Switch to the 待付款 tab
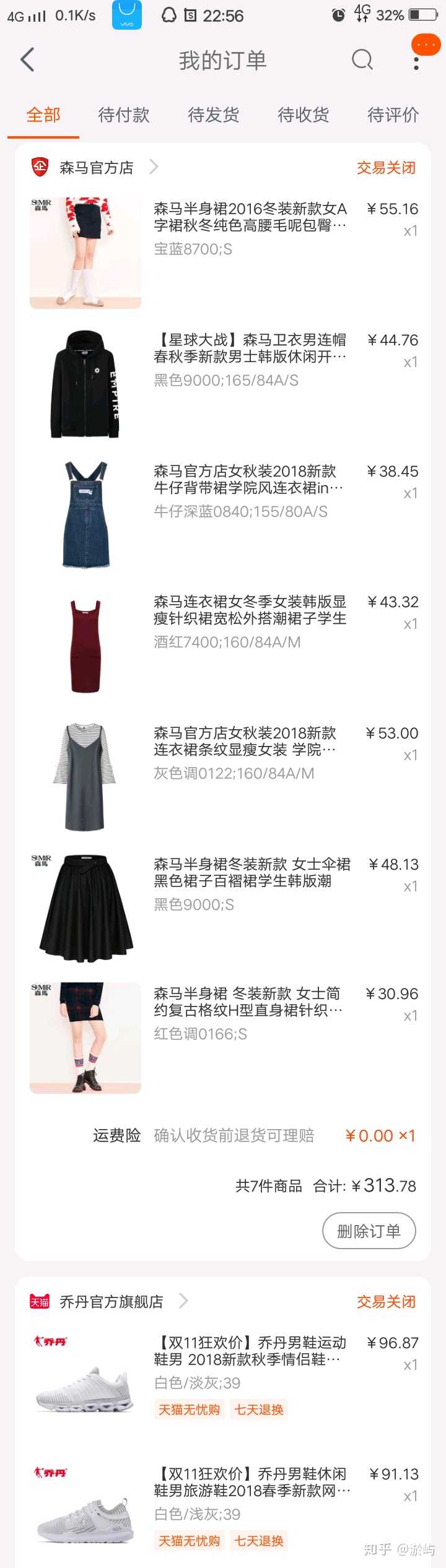446x1568 pixels. [x=124, y=115]
